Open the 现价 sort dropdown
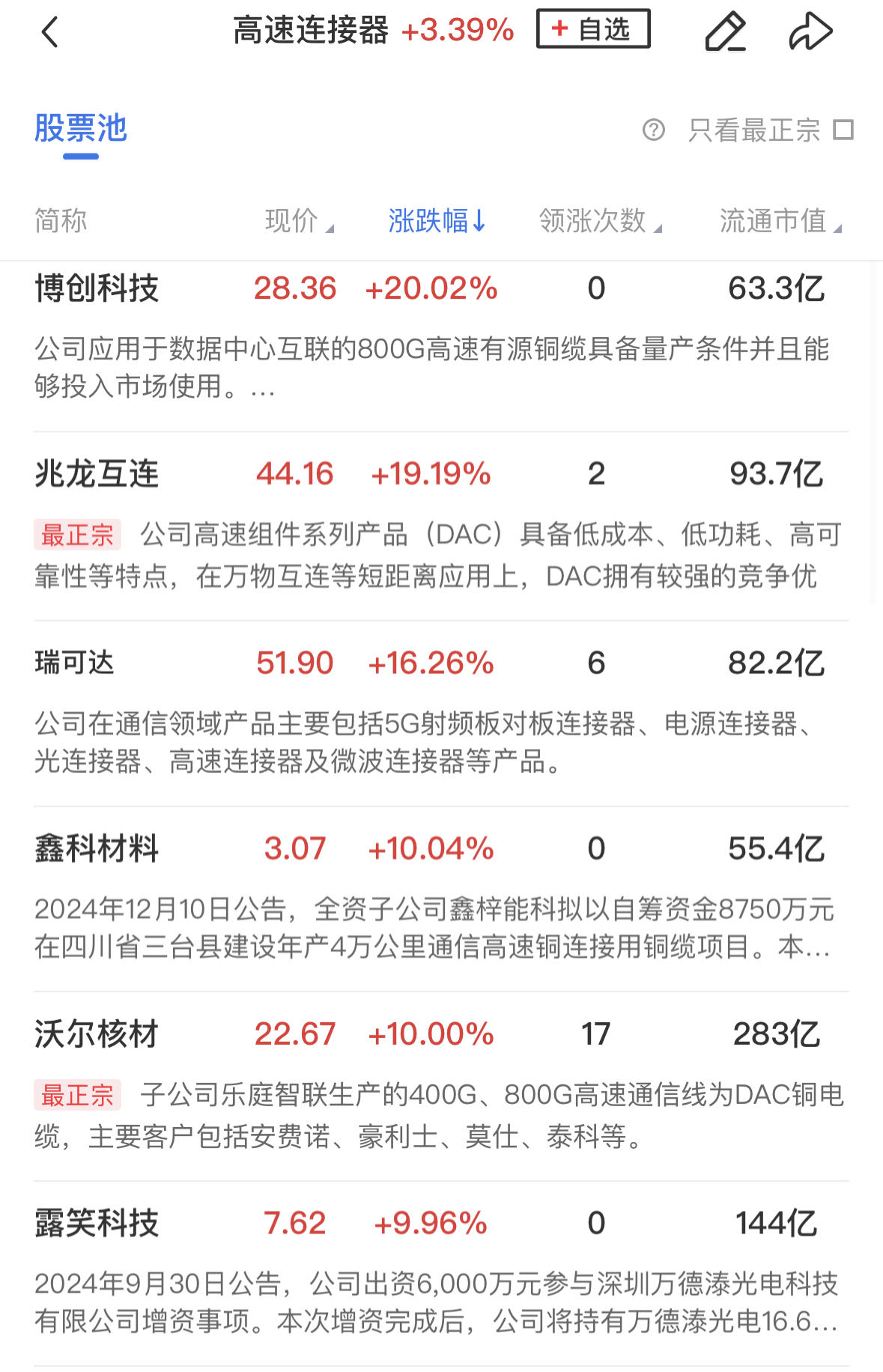The height and width of the screenshot is (1372, 883). (x=297, y=221)
